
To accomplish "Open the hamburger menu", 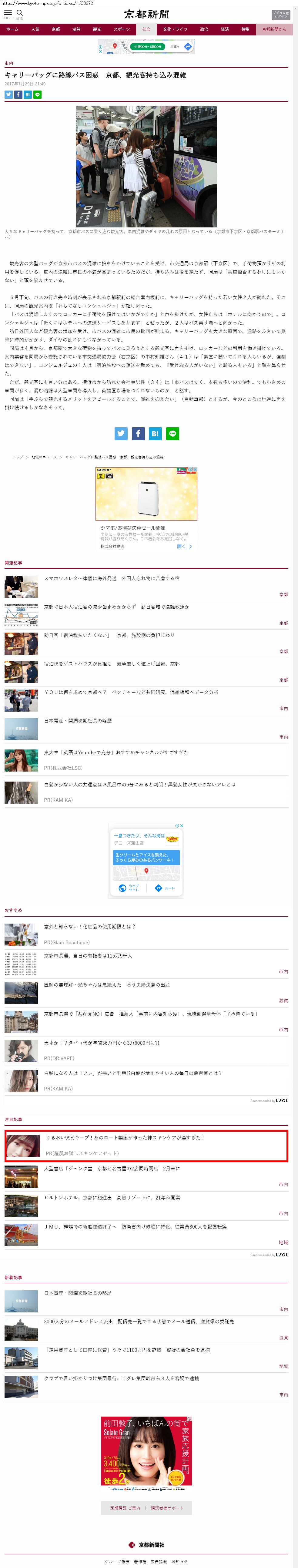I will point(8,13).
